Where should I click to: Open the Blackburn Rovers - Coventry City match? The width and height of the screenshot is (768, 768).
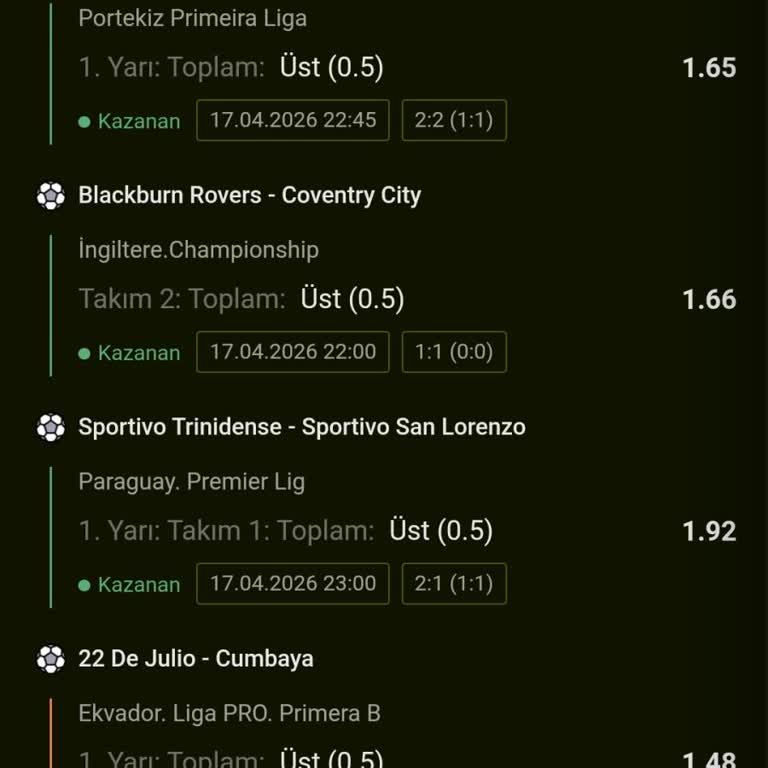(x=250, y=195)
